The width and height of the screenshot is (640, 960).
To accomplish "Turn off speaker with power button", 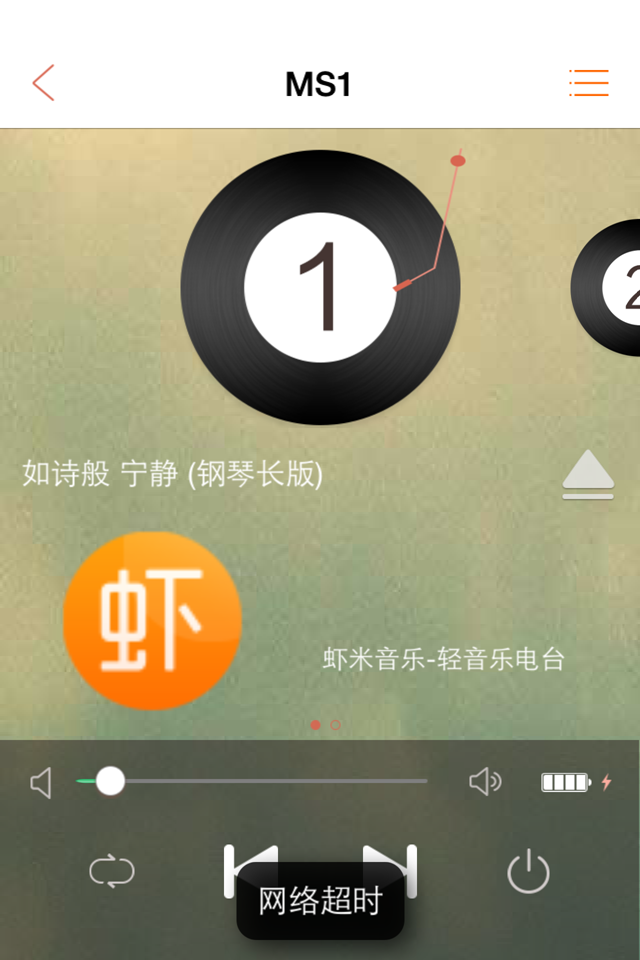I will pyautogui.click(x=528, y=873).
